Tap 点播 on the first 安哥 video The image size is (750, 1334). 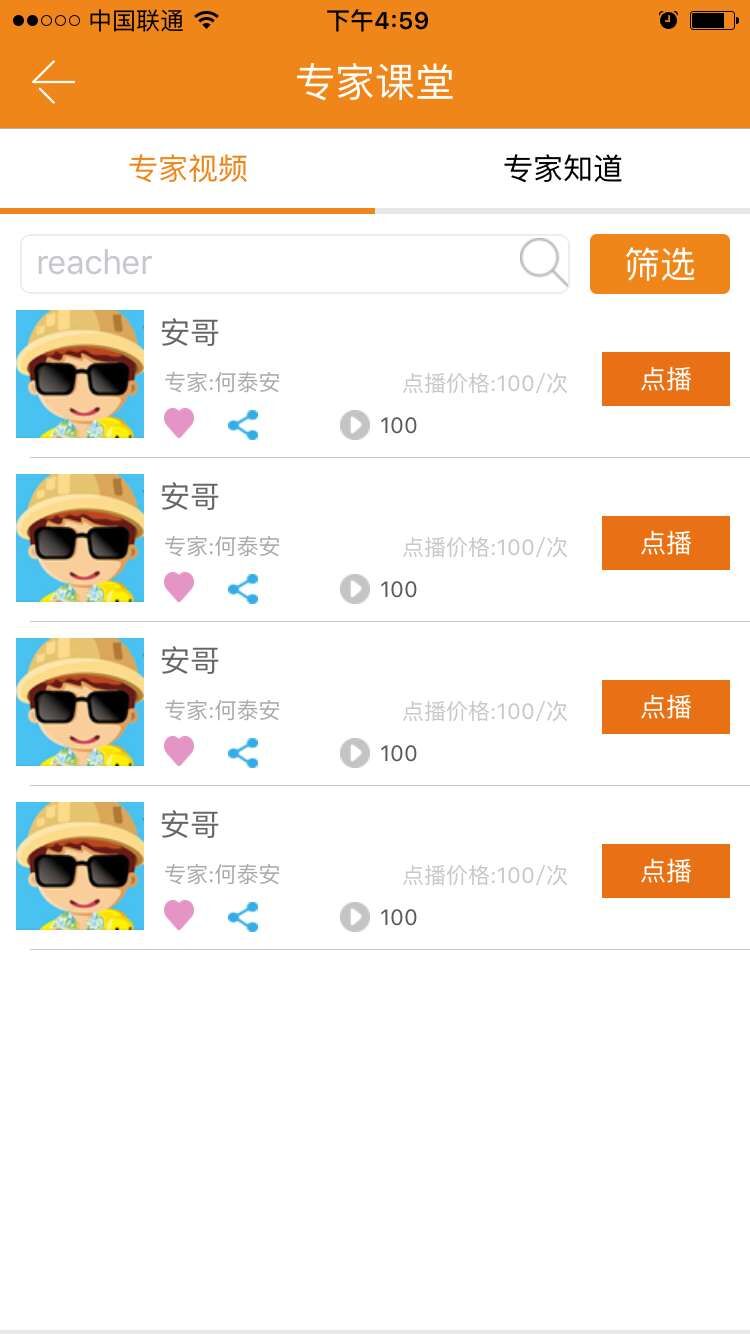click(666, 379)
